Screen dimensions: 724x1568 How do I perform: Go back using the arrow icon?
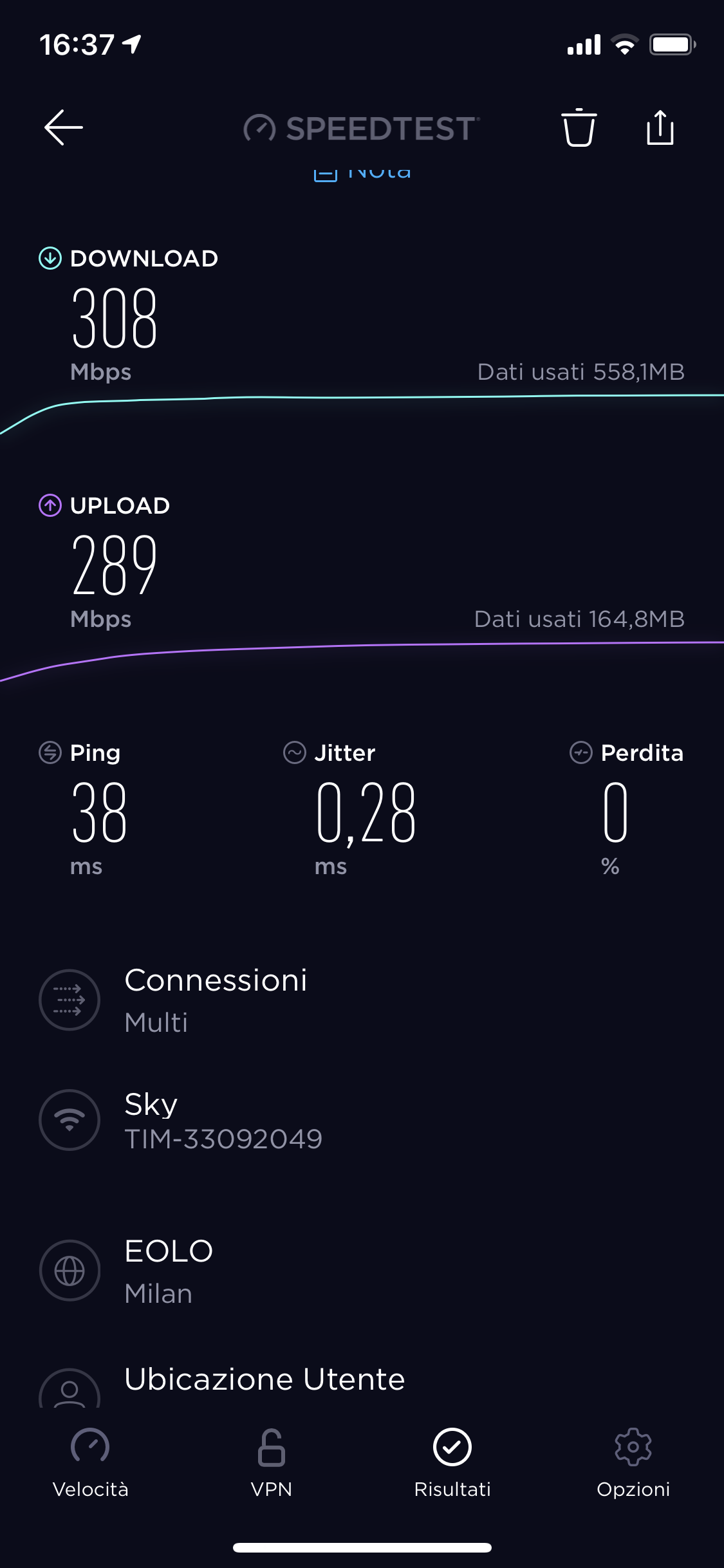tap(64, 127)
